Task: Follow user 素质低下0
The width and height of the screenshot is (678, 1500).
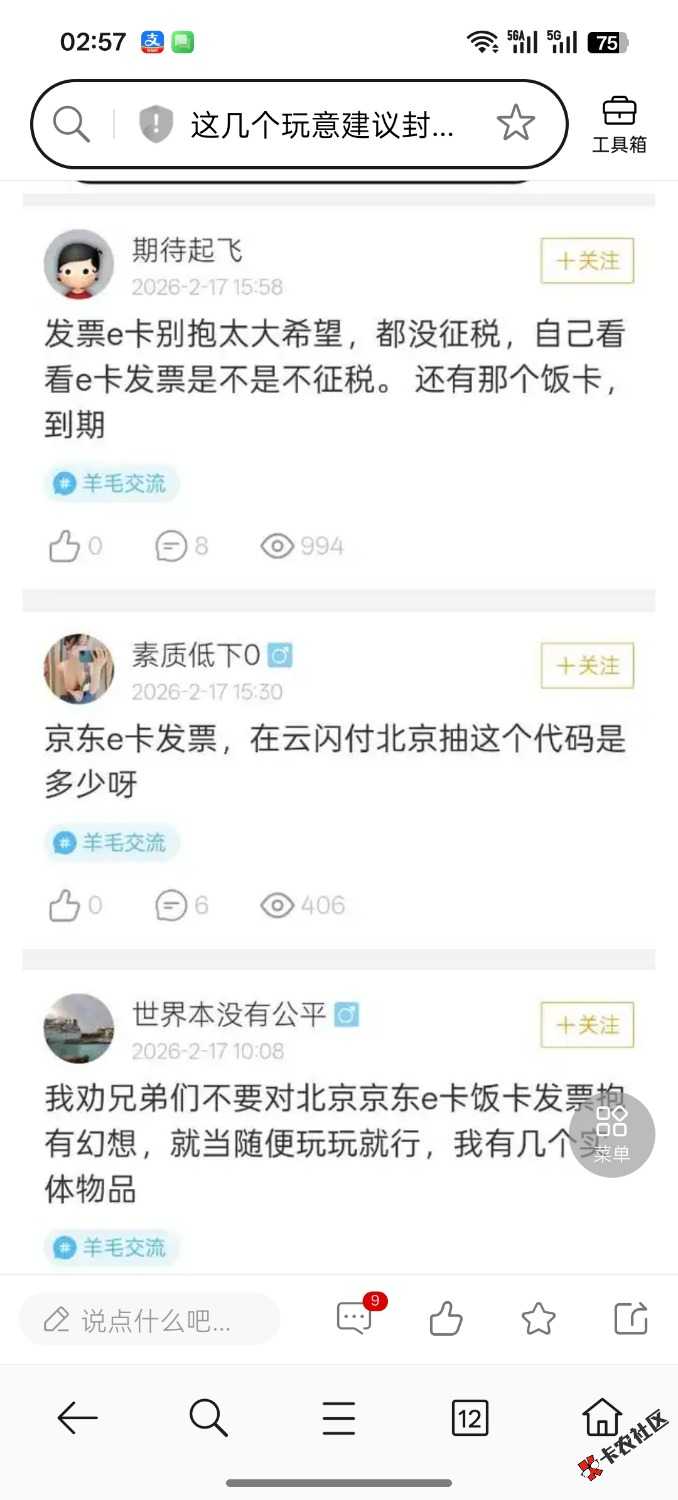Action: tap(587, 666)
